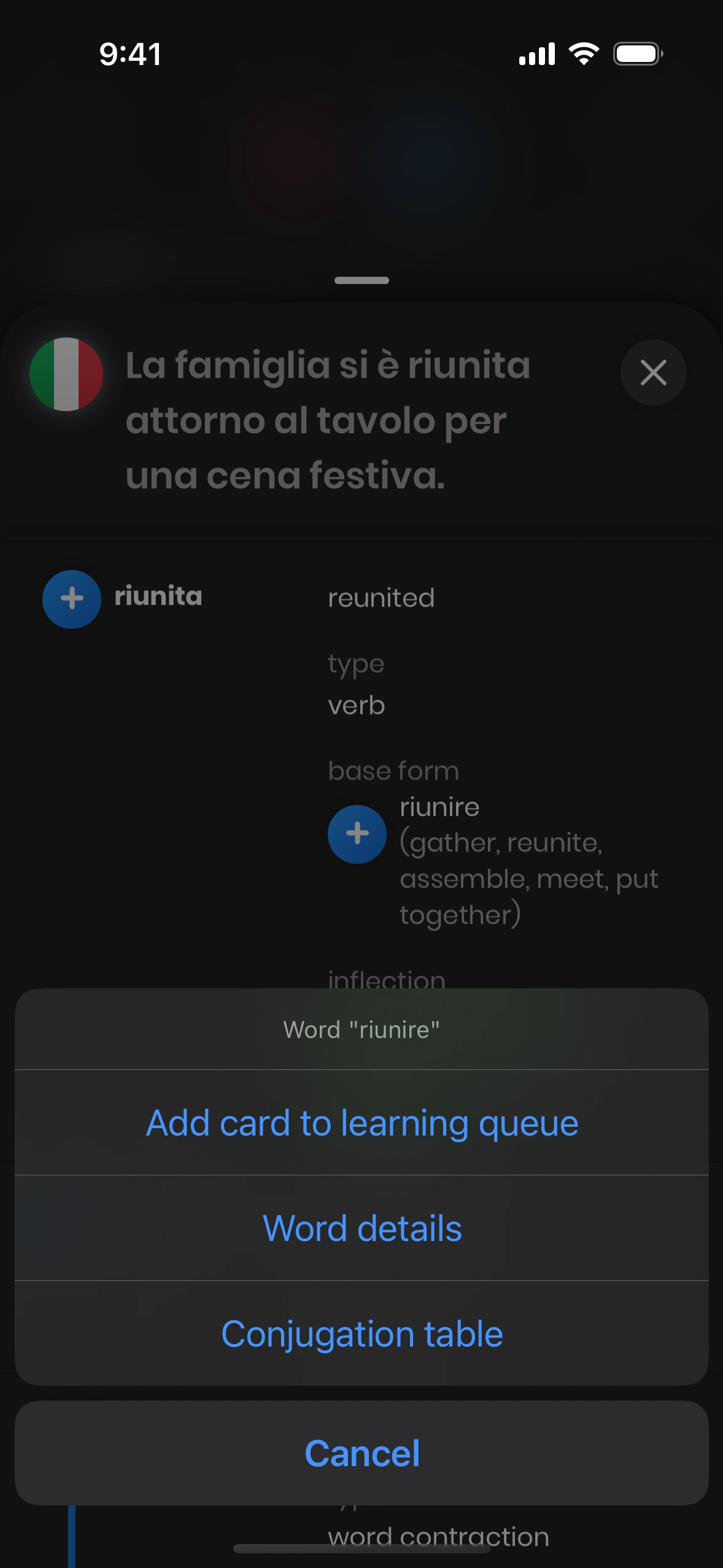Open the Conjugation table
Viewport: 723px width, 1568px height.
pyautogui.click(x=361, y=1334)
